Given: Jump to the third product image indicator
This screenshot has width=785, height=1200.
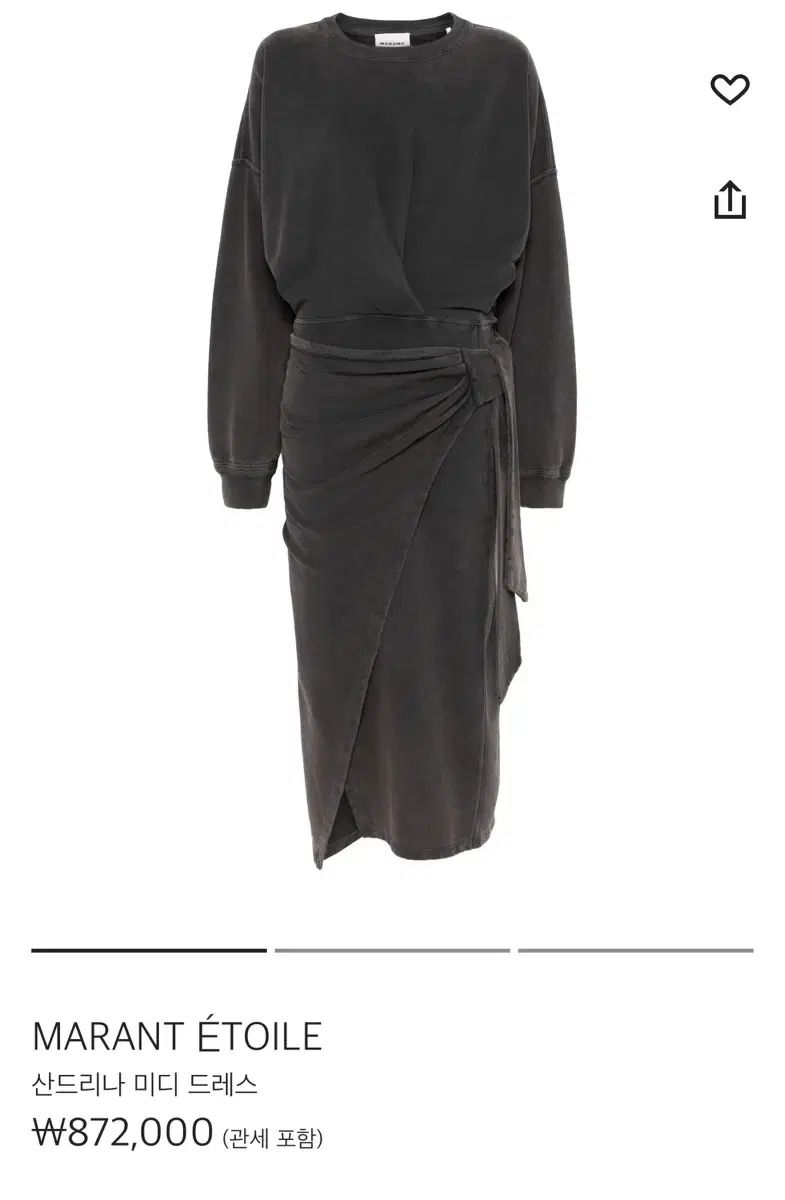Looking at the screenshot, I should pos(635,950).
